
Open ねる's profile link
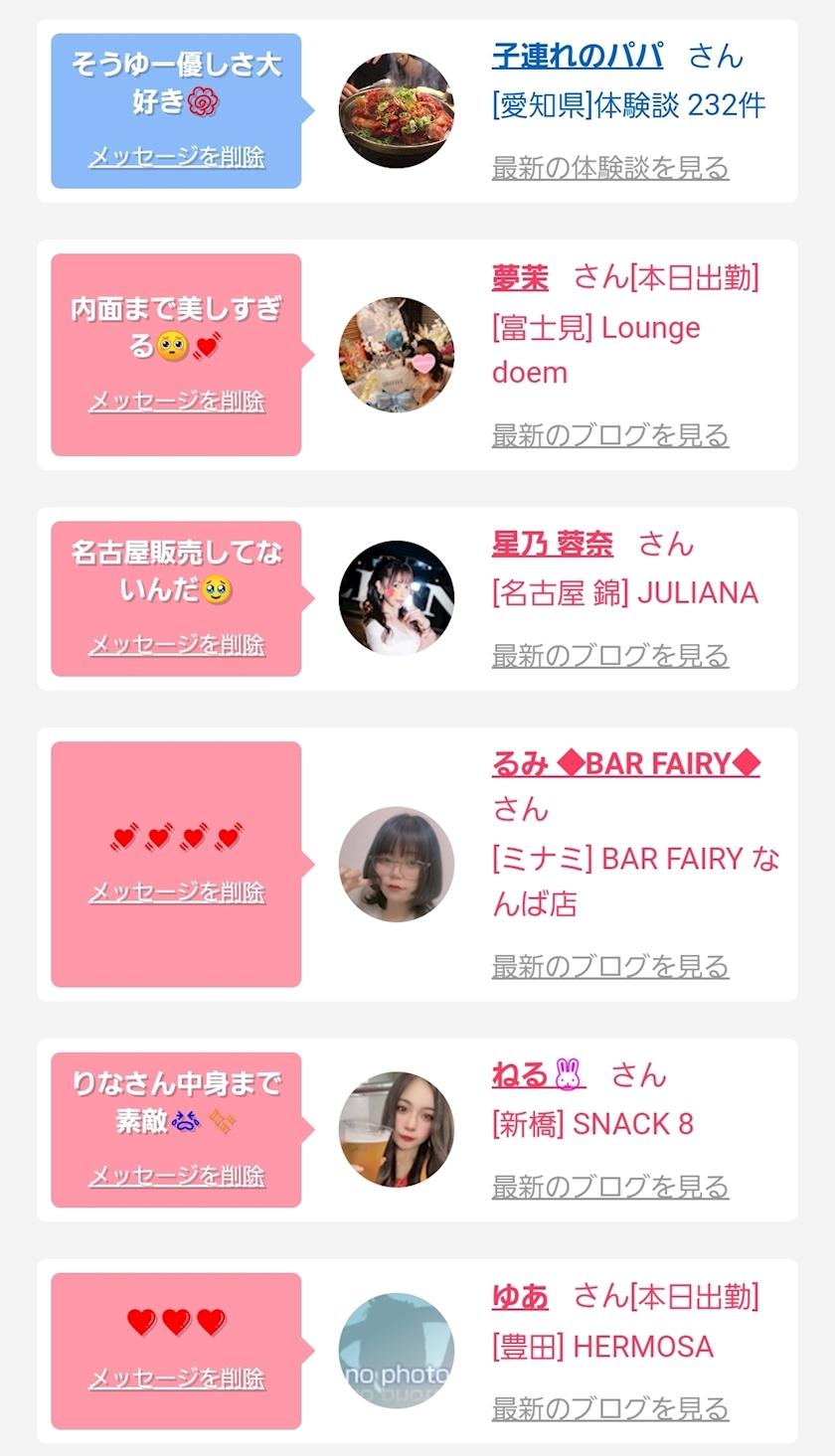click(538, 1074)
